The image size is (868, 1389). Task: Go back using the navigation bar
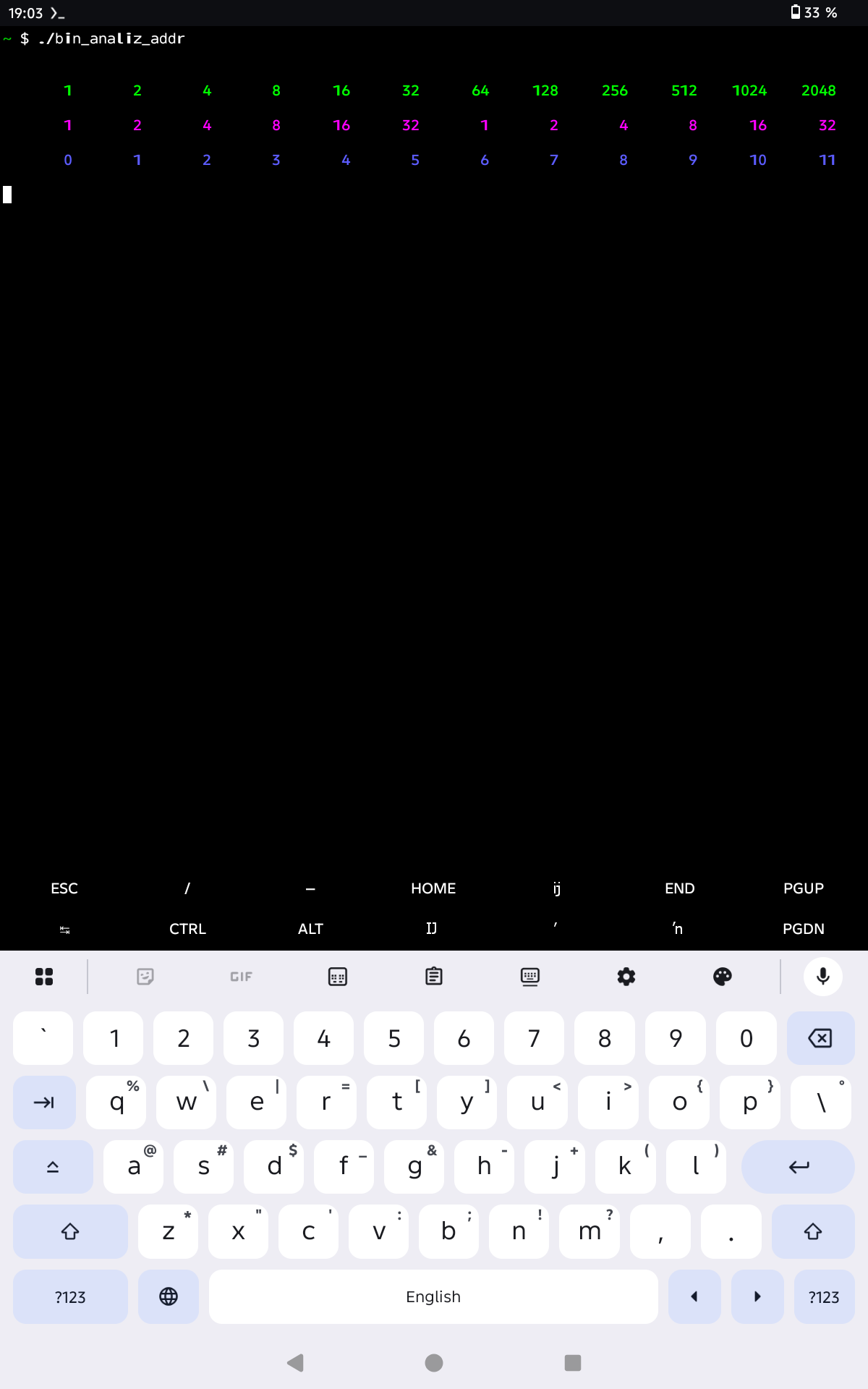[x=295, y=1363]
